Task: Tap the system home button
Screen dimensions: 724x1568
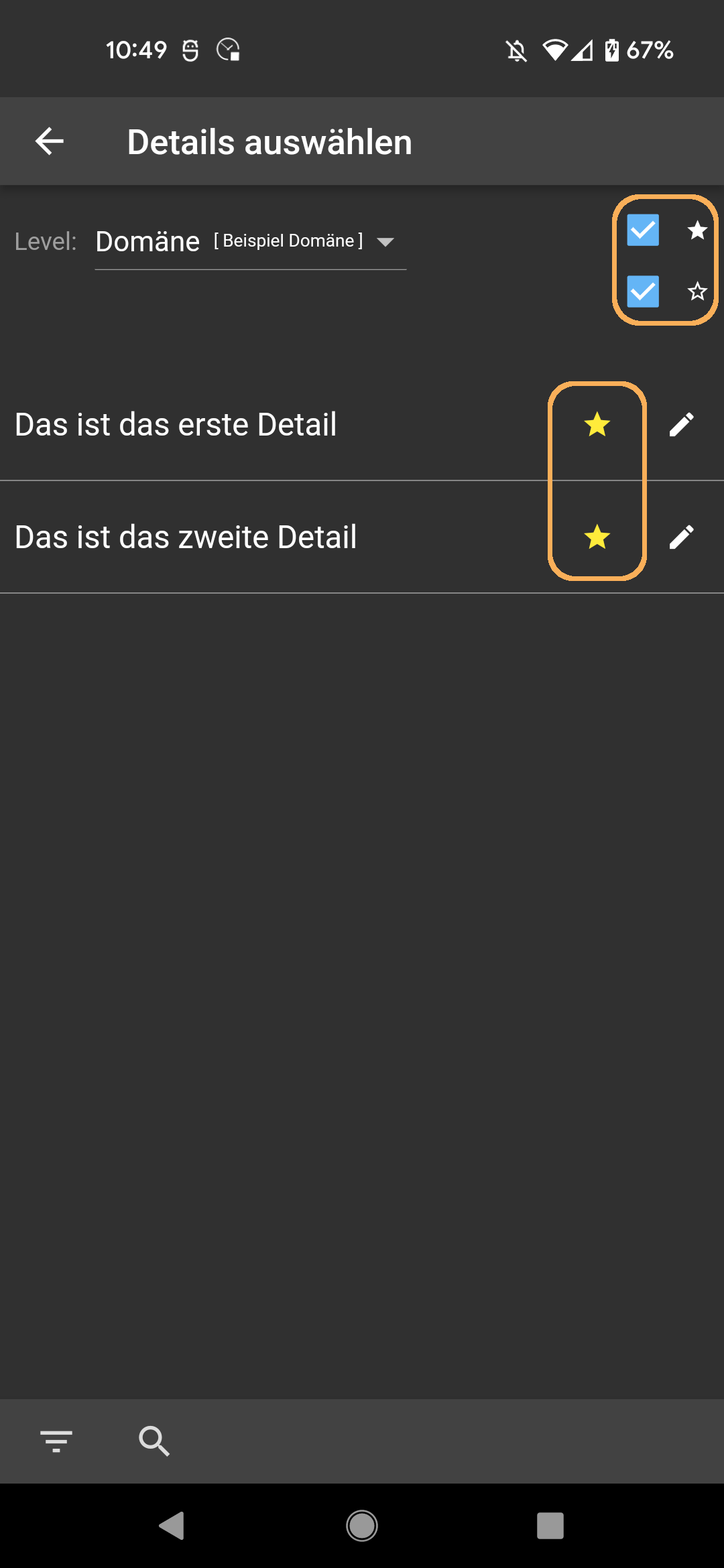Action: click(x=362, y=1526)
